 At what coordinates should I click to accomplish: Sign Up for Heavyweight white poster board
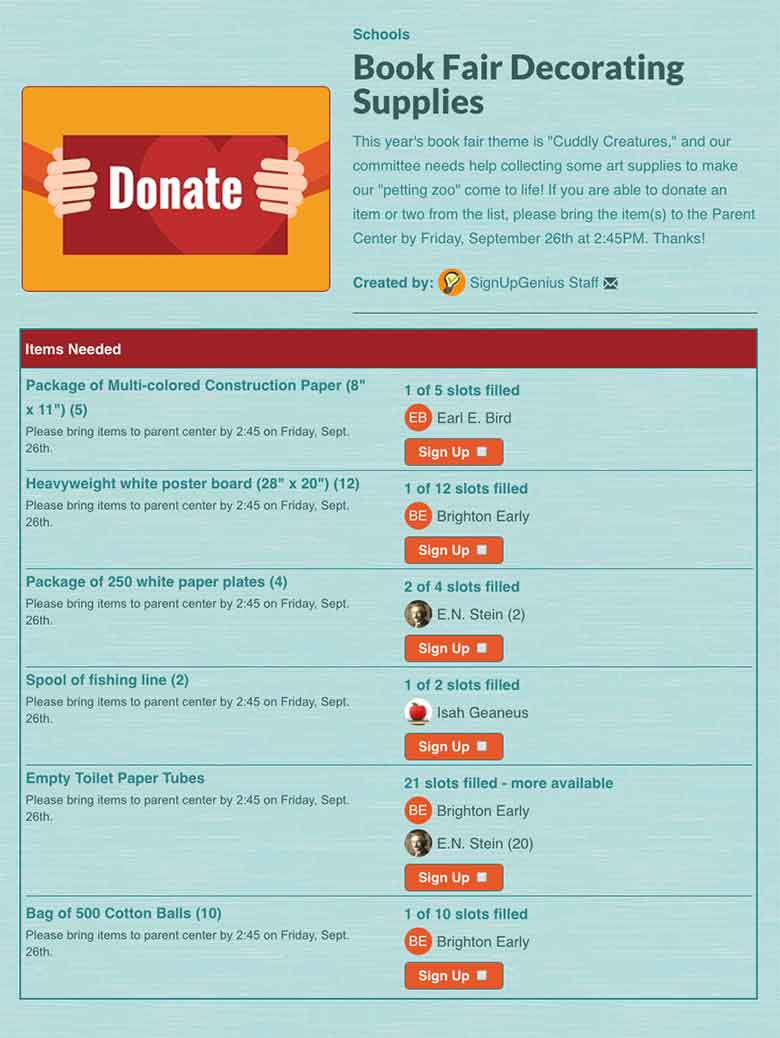click(x=453, y=549)
